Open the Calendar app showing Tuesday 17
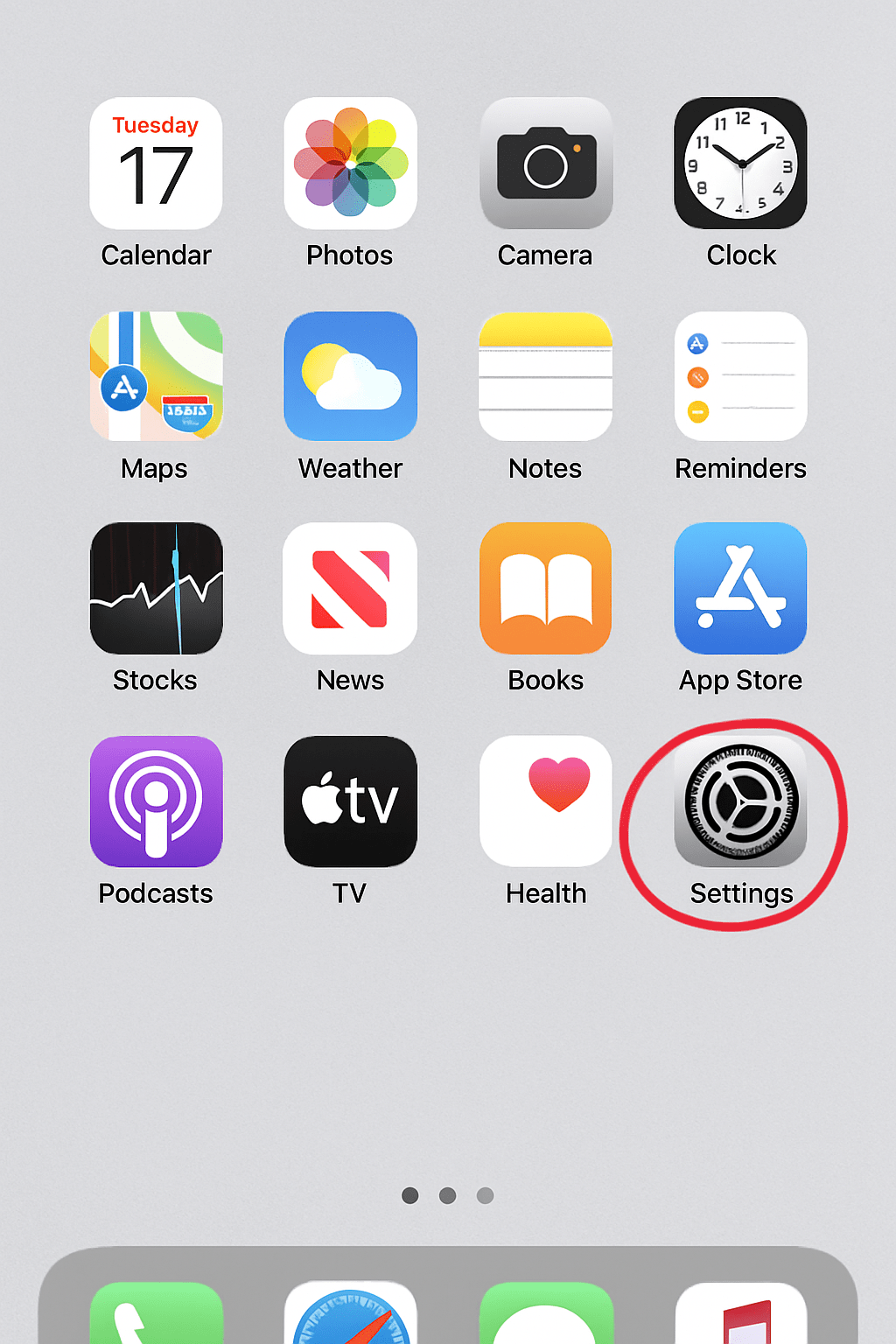 (156, 164)
